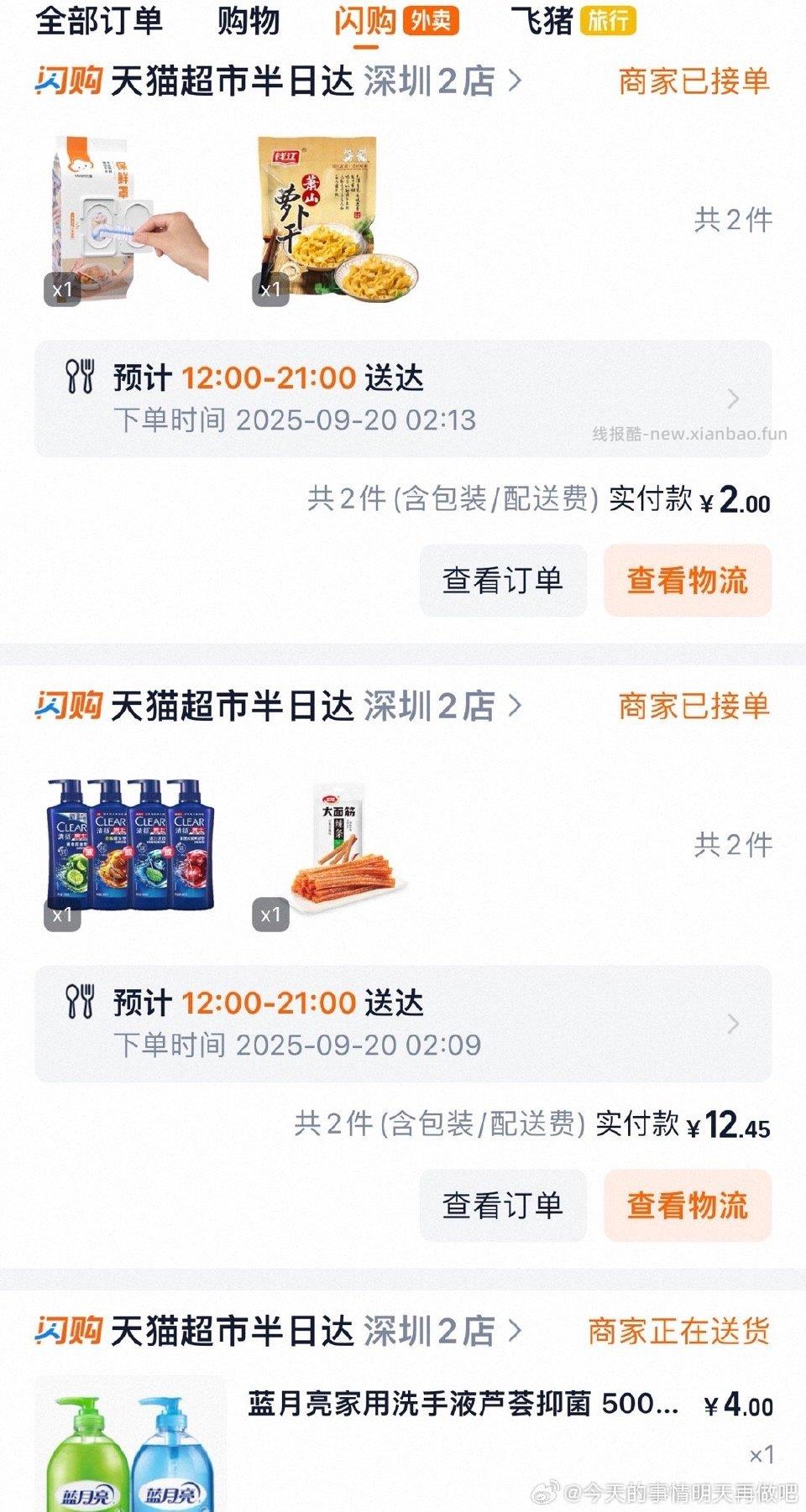Viewport: 806px width, 1512px height.
Task: Open the 购物 tab
Action: point(248,21)
